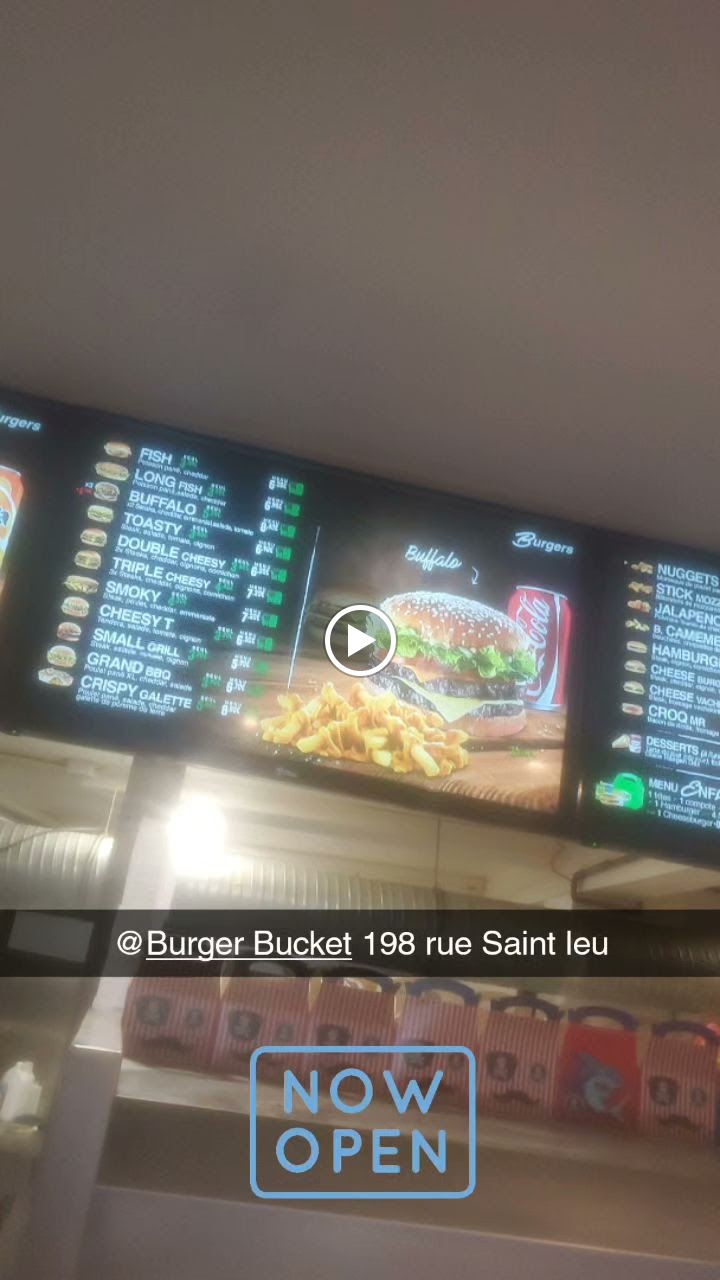Open the Burger Bucket mention link
Viewport: 720px width, 1280px height.
click(x=248, y=943)
